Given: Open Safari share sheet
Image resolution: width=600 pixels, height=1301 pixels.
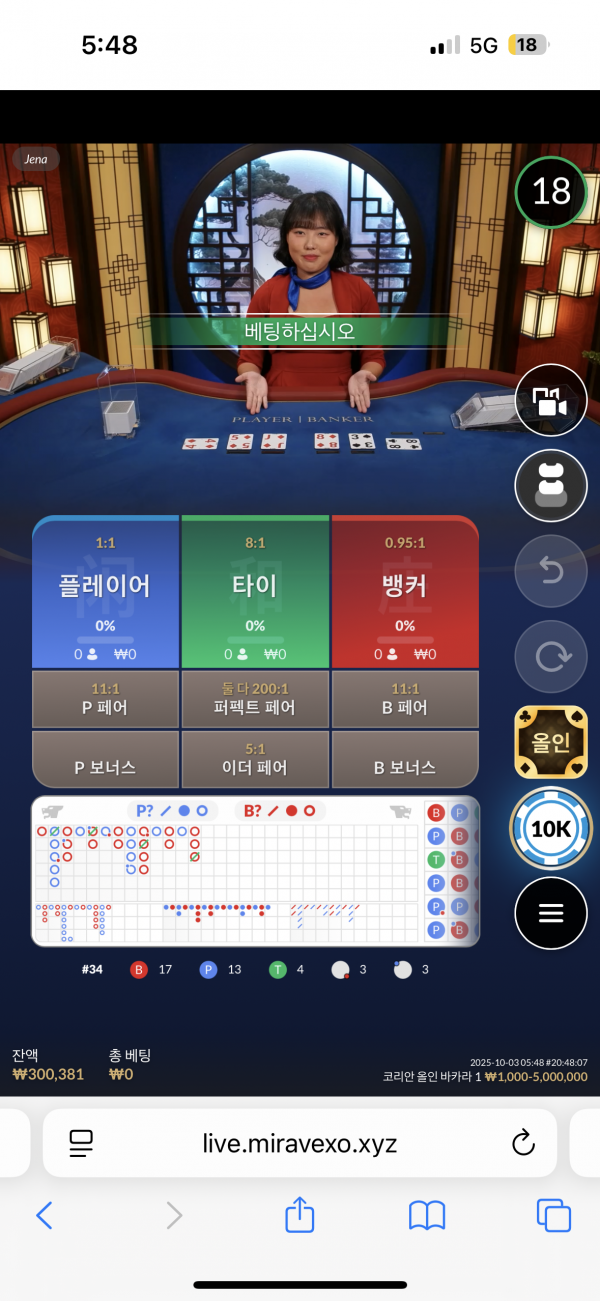Looking at the screenshot, I should pyautogui.click(x=300, y=1215).
